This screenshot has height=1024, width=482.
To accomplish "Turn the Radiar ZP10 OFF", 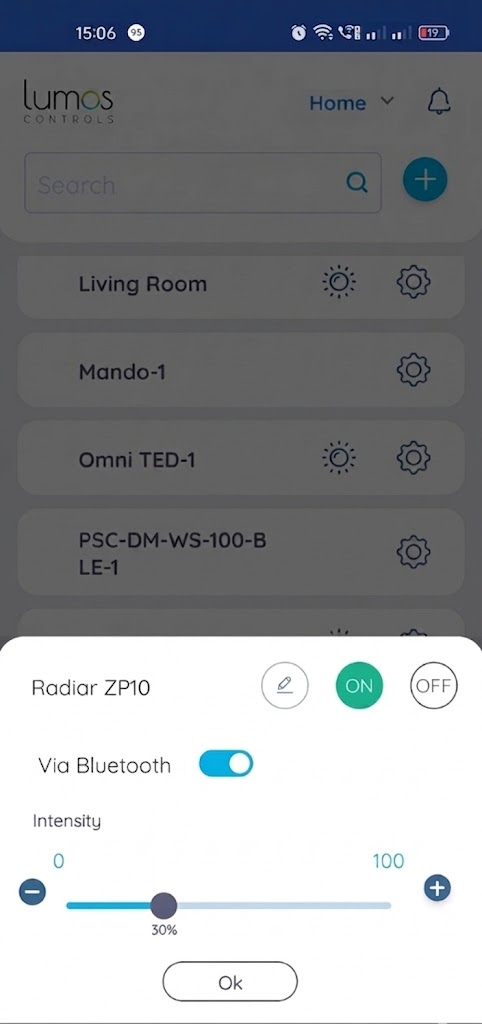I will 434,686.
